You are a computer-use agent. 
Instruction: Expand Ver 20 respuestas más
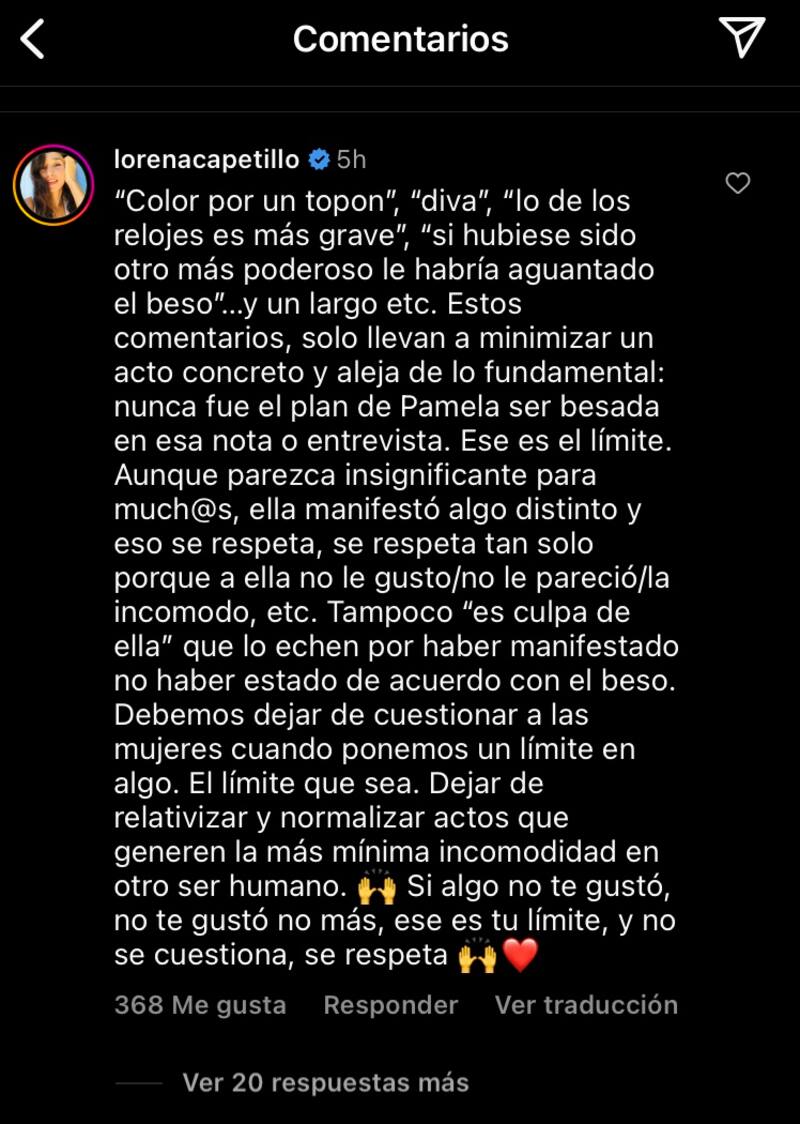(325, 1082)
